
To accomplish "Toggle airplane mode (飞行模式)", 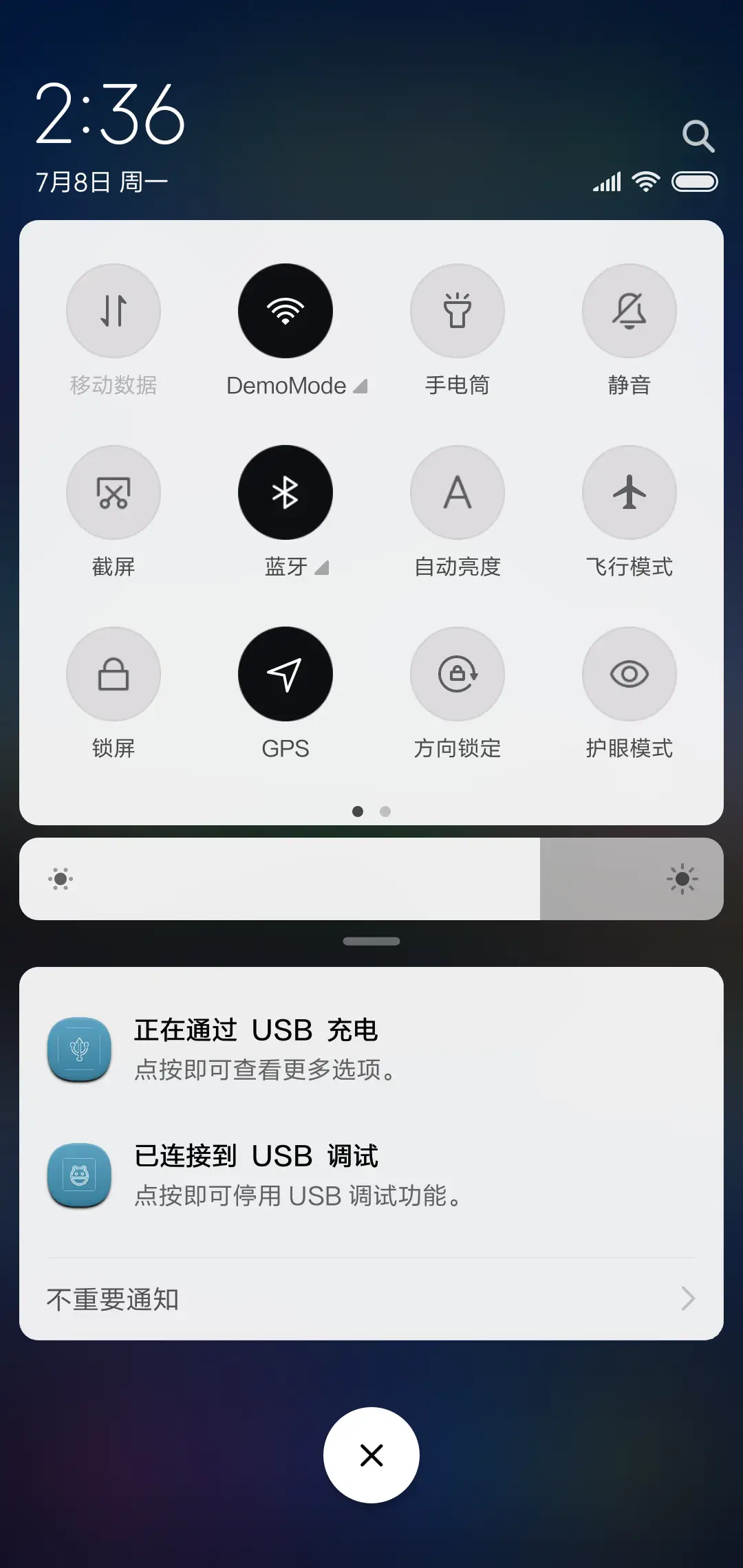I will point(629,492).
